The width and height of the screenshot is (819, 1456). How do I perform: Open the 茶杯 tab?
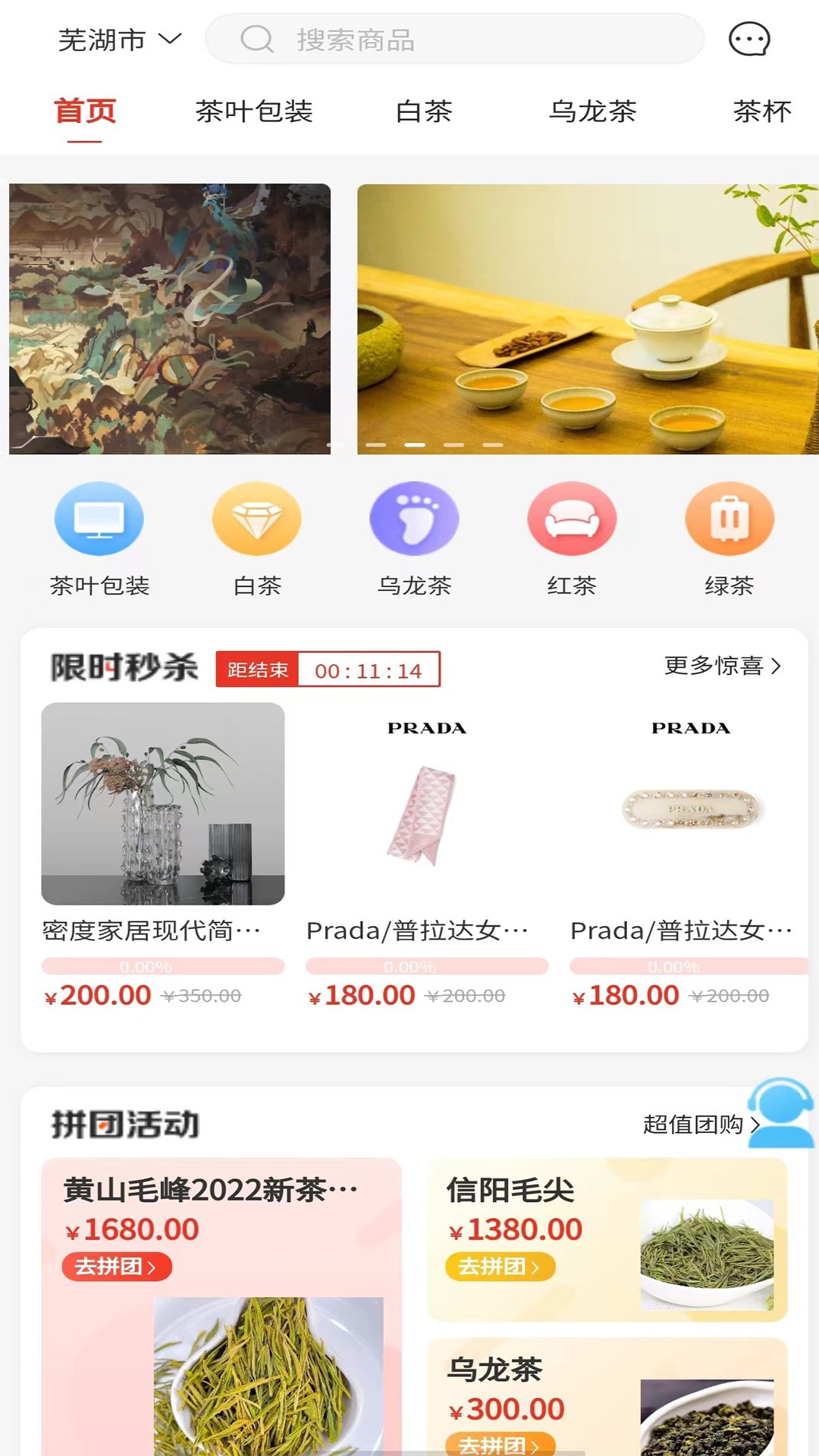click(762, 112)
